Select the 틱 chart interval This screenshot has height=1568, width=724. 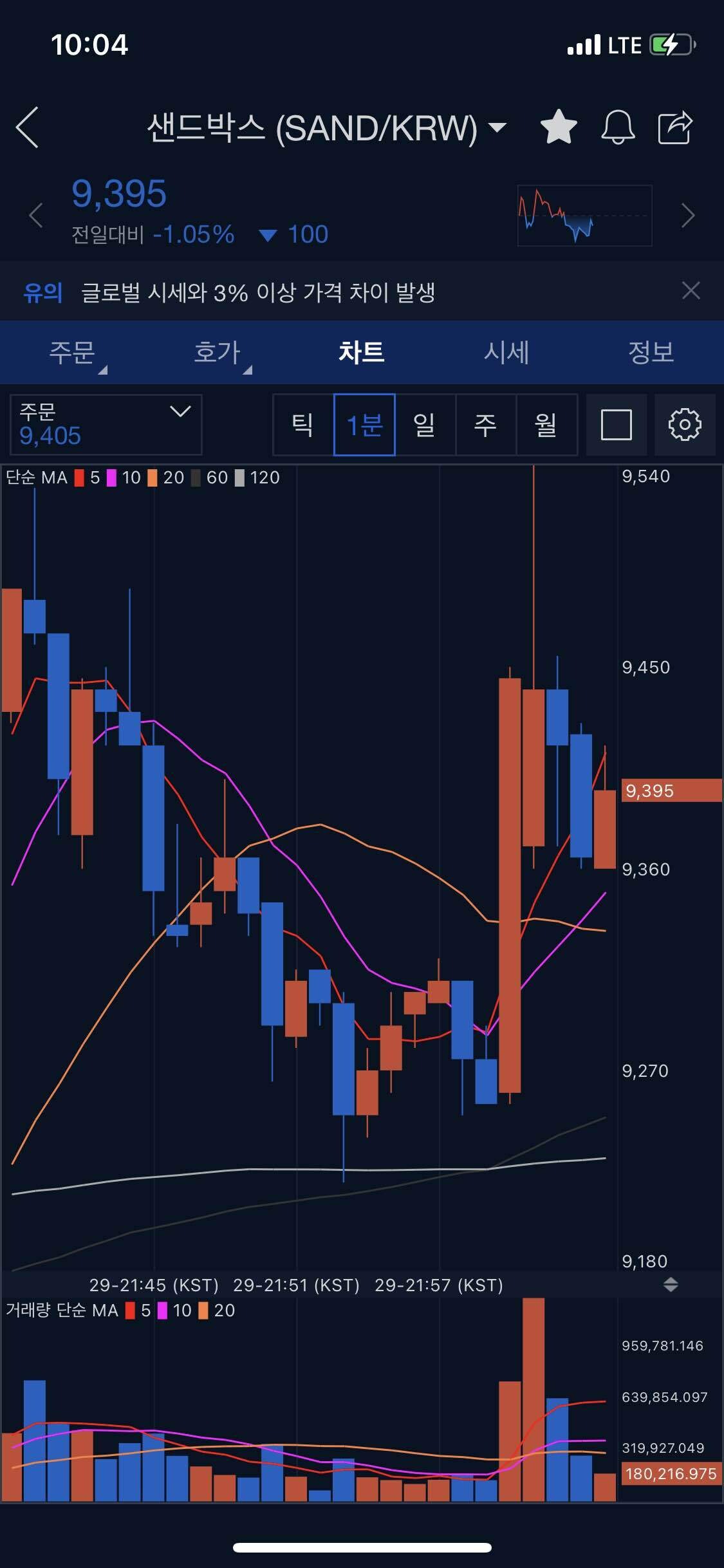(303, 425)
